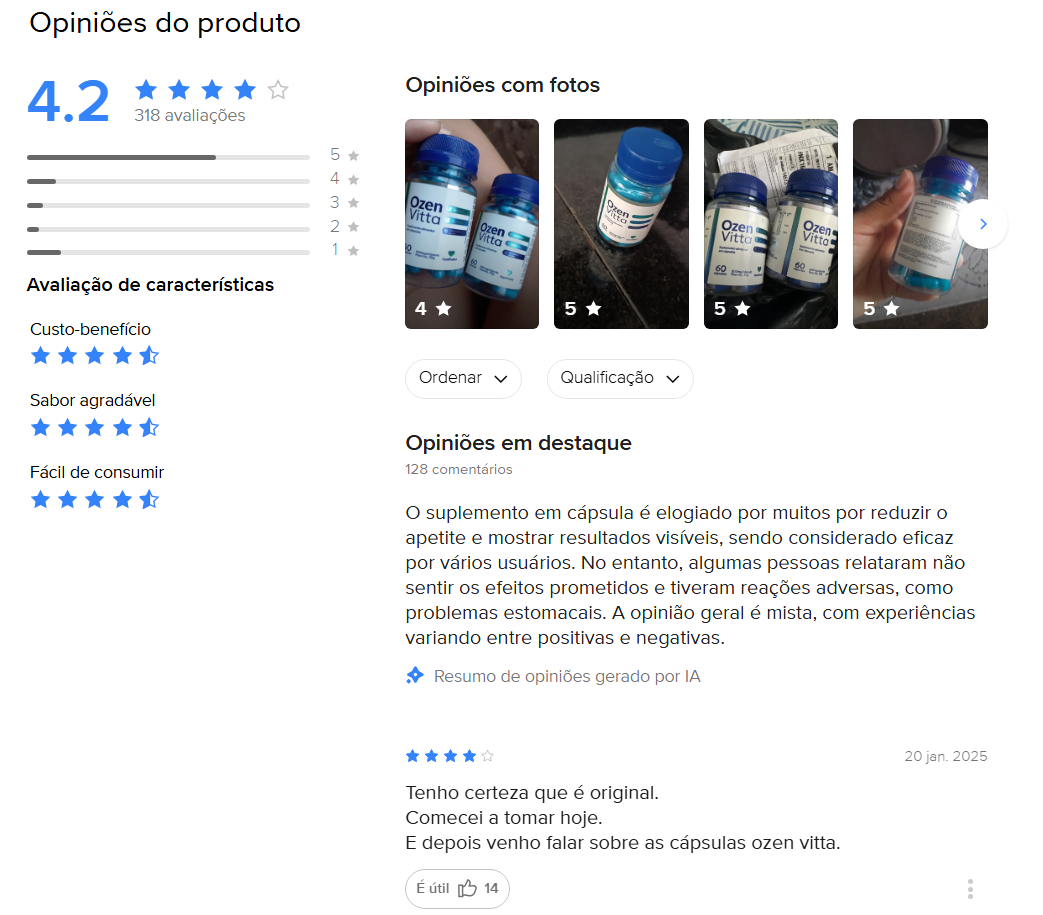Show next review photos with arrow
Image resolution: width=1043 pixels, height=915 pixels.
click(x=982, y=224)
